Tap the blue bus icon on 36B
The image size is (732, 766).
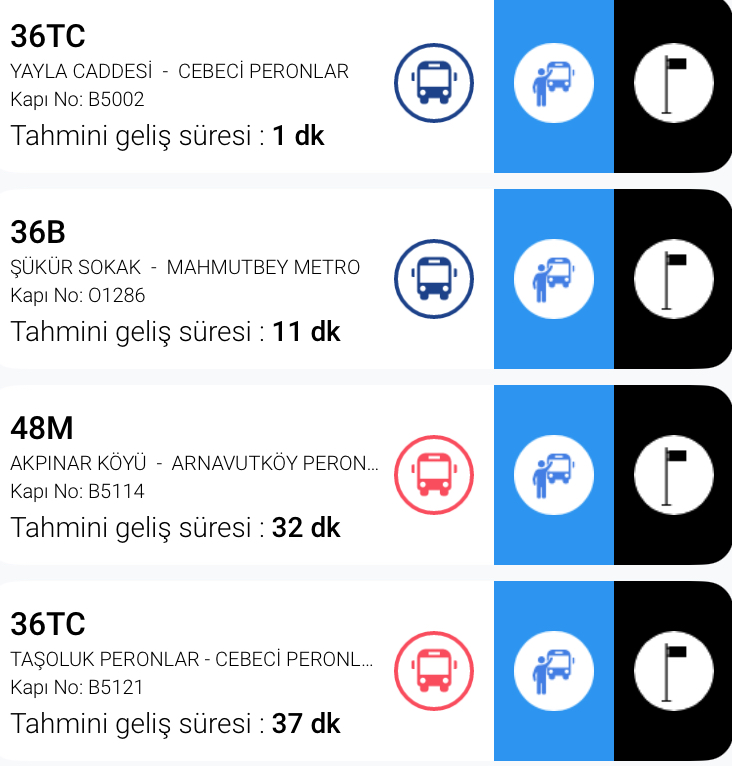433,278
